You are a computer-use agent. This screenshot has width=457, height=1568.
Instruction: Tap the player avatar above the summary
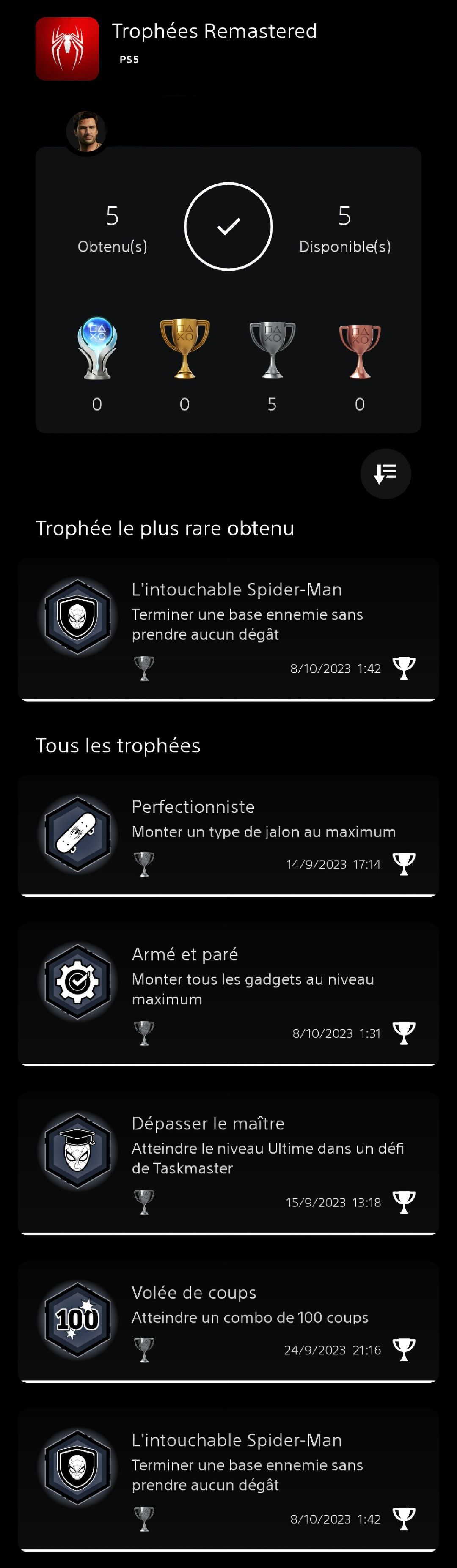[86, 132]
